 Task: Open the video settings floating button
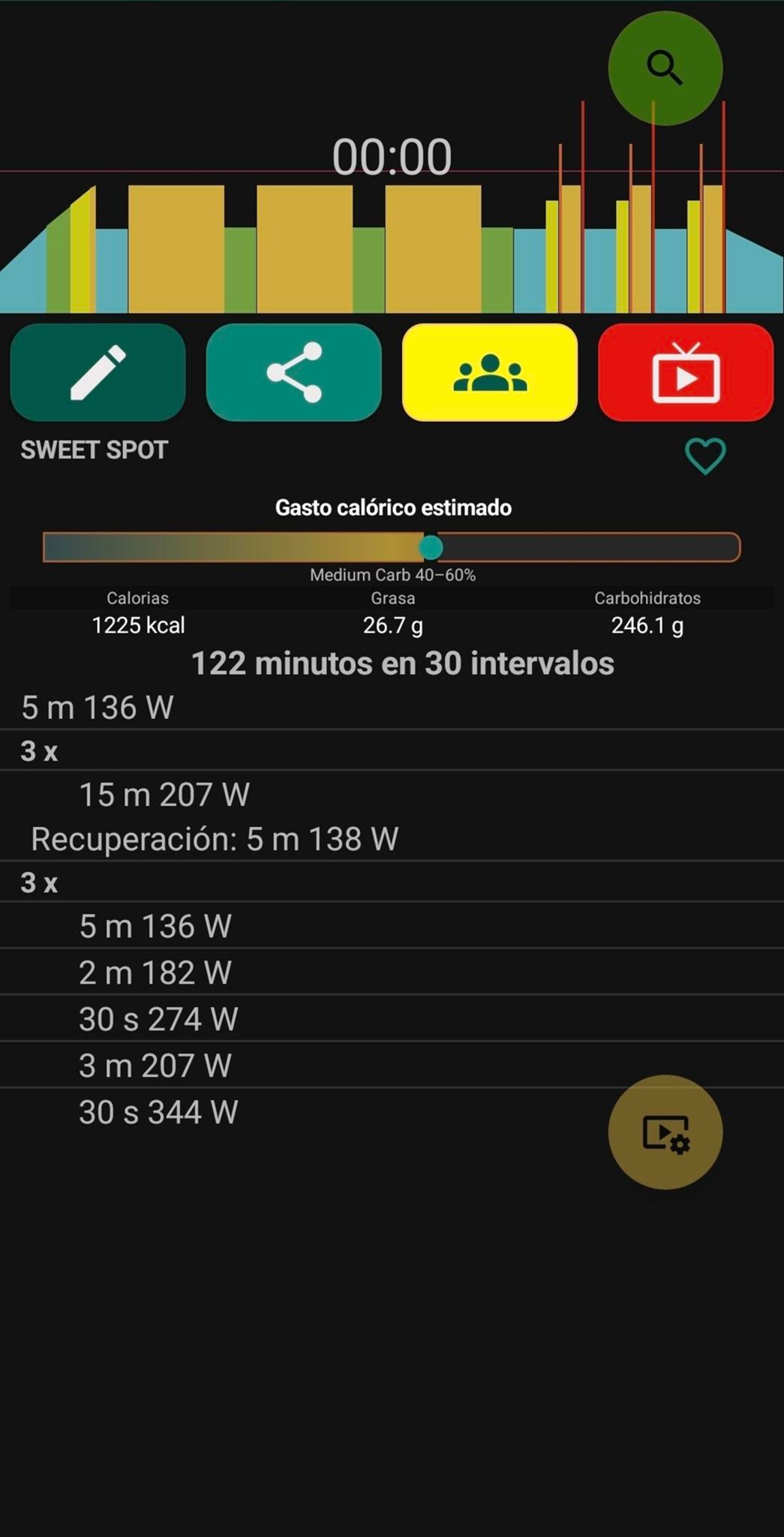665,1132
